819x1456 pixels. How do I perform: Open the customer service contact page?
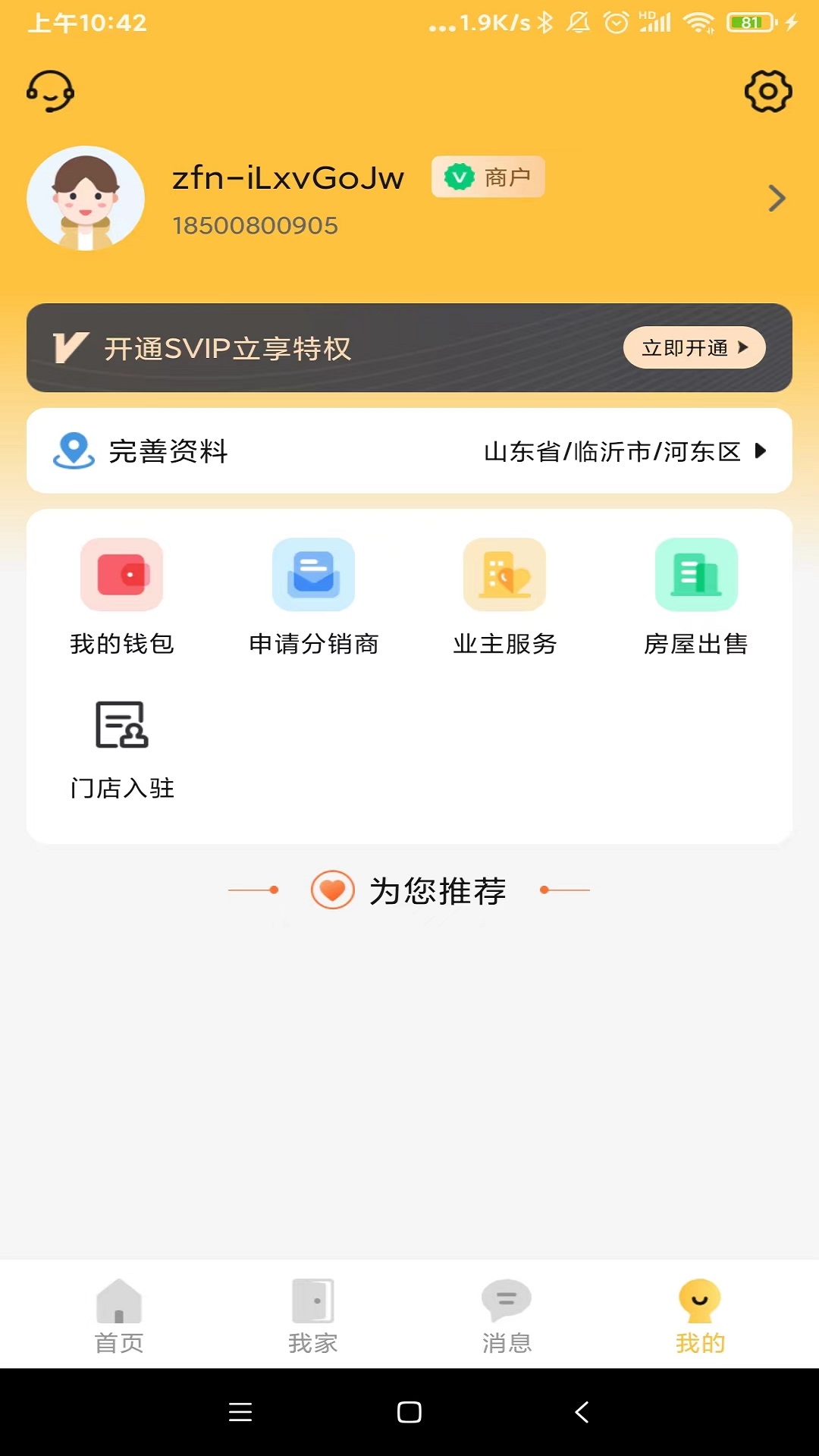click(x=50, y=91)
